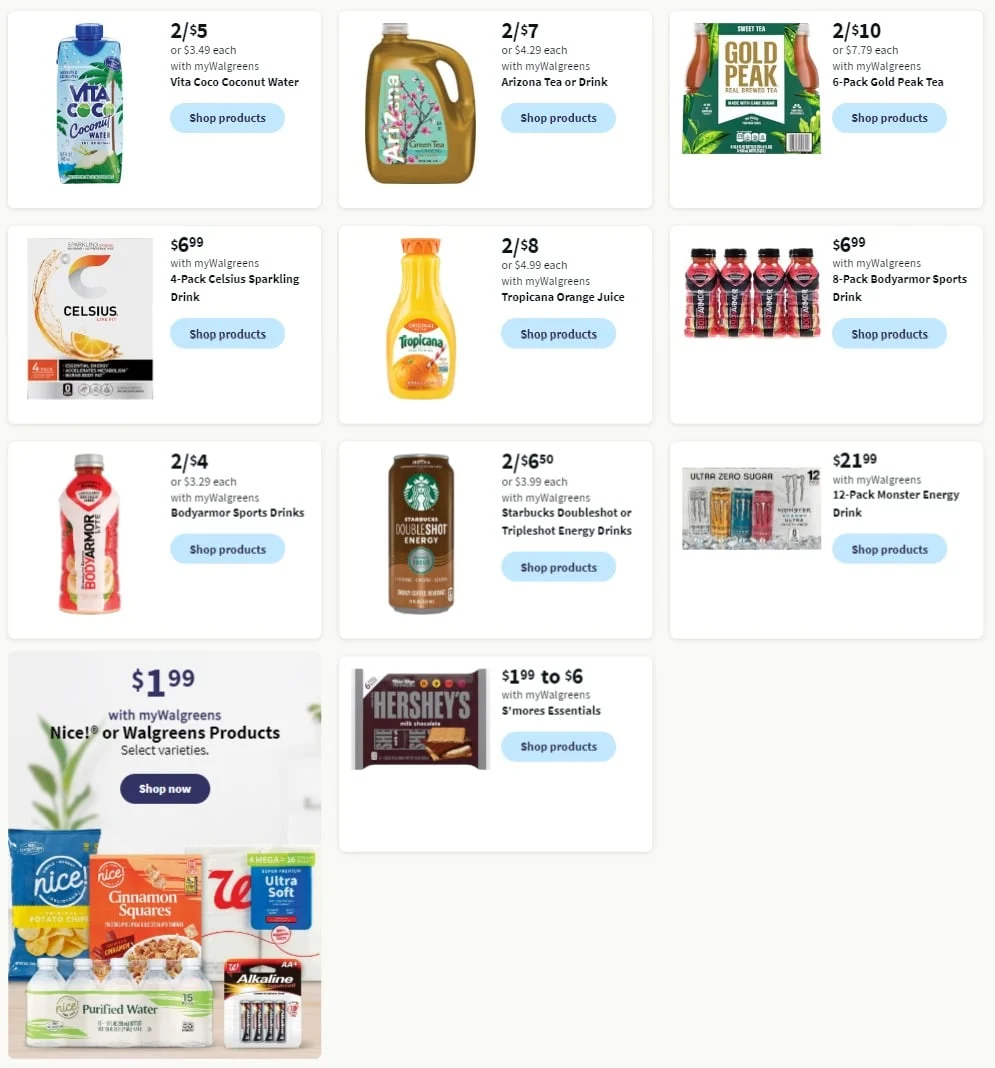The height and width of the screenshot is (1068, 995).
Task: Shop products for Arizona Tea or Drink
Action: pos(558,118)
